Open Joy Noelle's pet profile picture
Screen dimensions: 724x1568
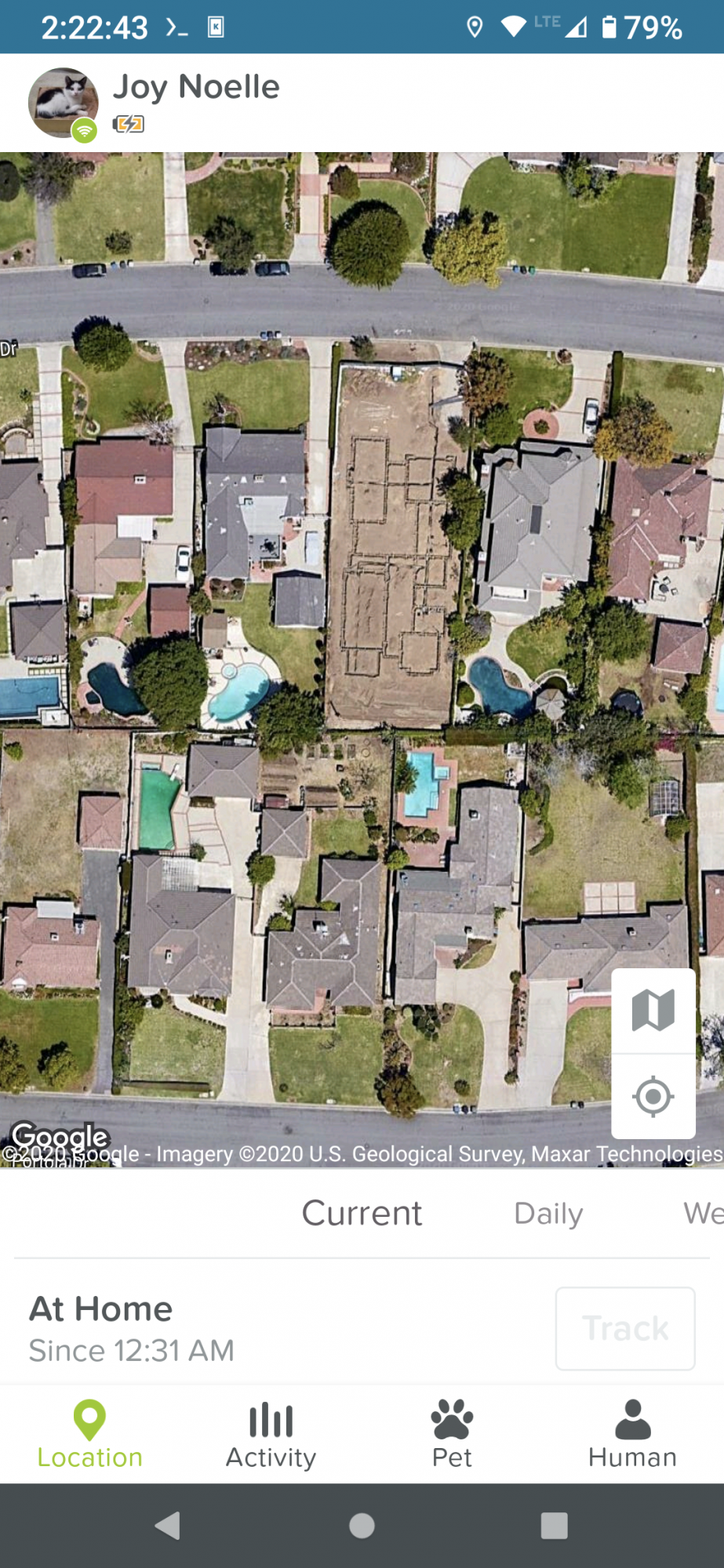click(63, 103)
